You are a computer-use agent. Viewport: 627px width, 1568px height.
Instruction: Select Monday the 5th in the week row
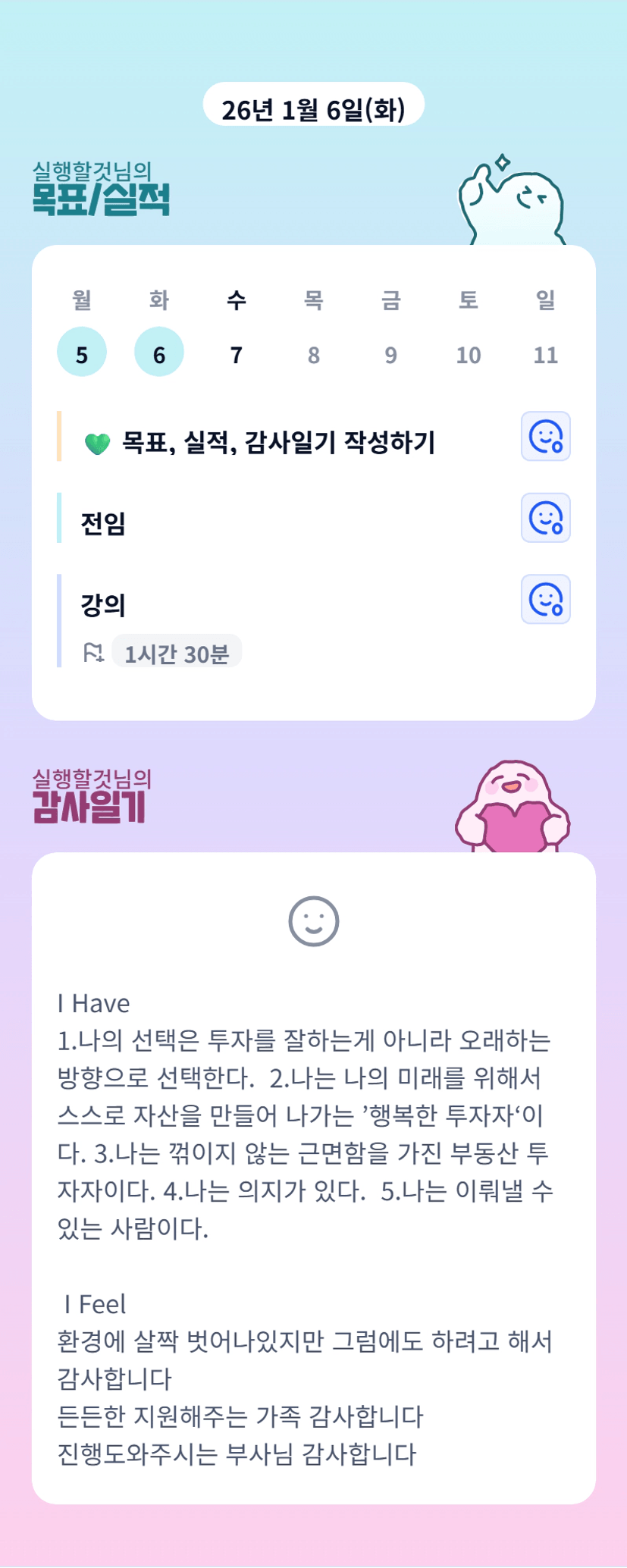[x=82, y=352]
